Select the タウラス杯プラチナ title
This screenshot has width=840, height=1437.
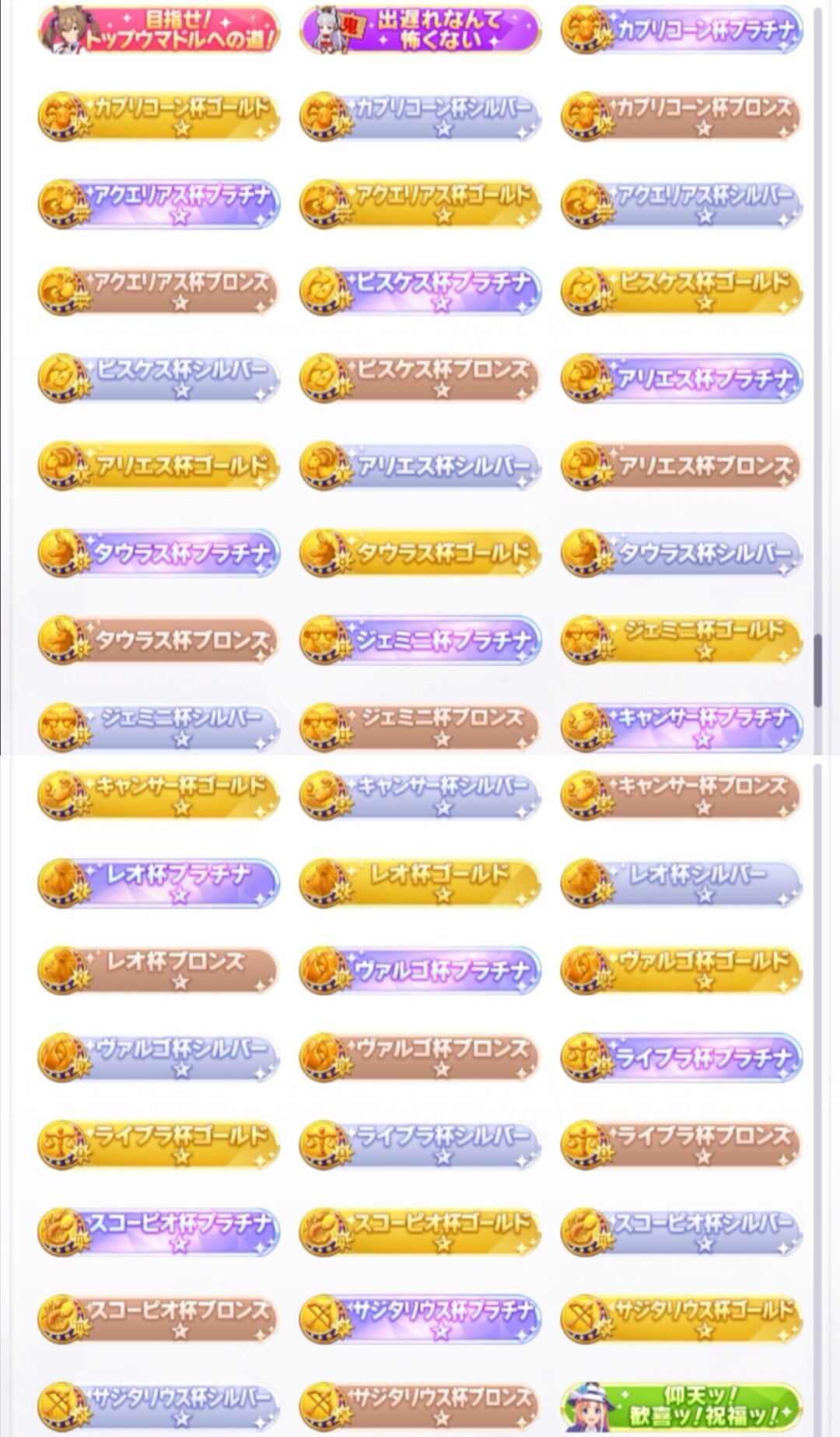(x=159, y=552)
